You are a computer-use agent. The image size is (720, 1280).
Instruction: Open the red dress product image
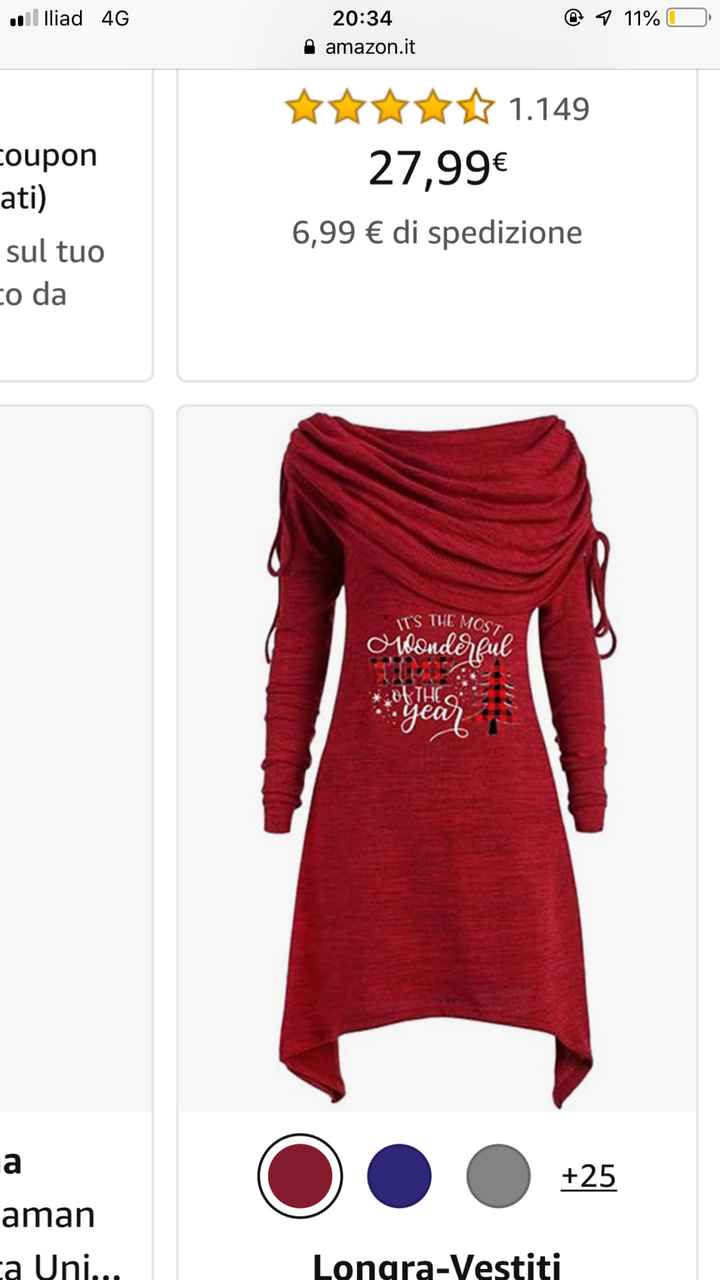pos(437,760)
